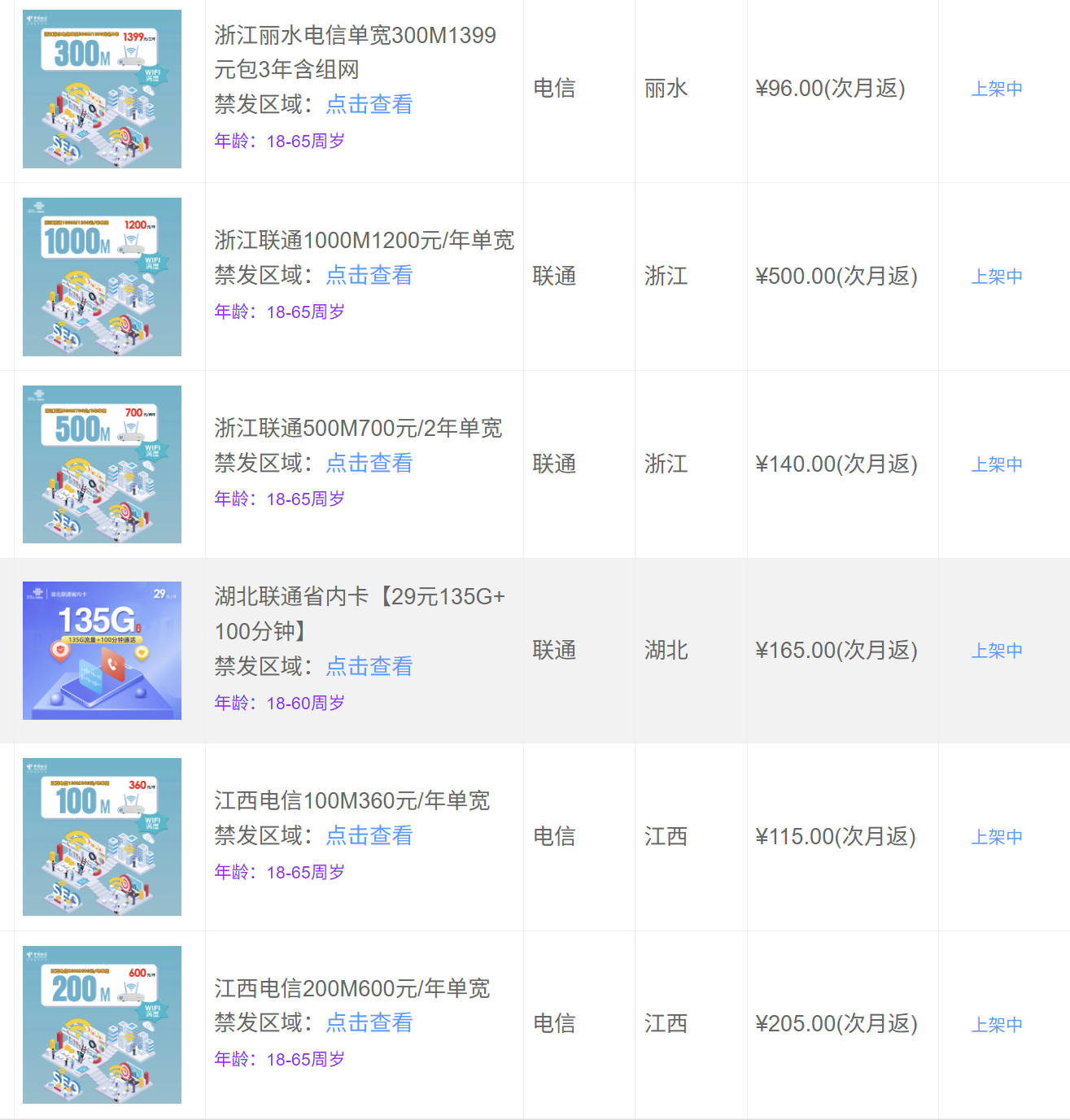Select the ¥165.00(次月返) price cell
Viewport: 1070px width, 1120px height.
tap(836, 649)
